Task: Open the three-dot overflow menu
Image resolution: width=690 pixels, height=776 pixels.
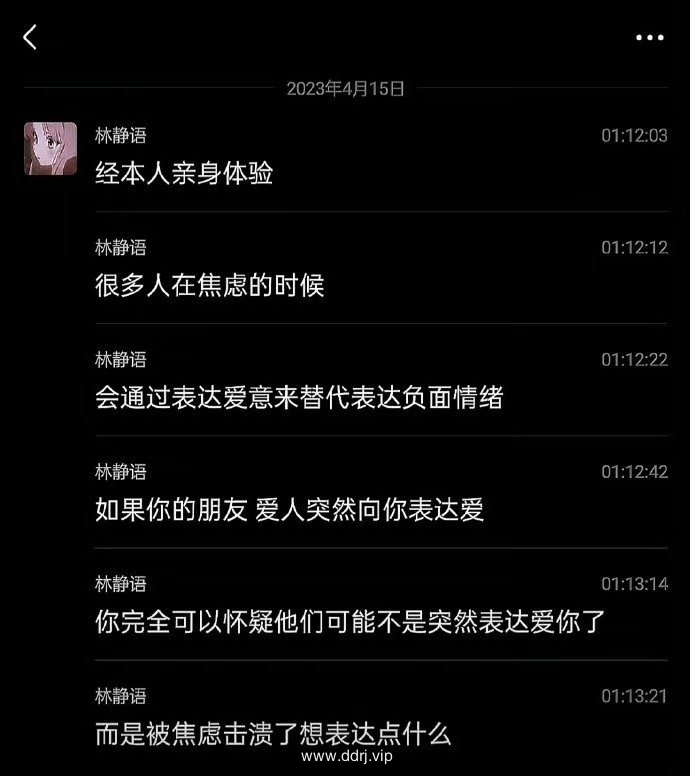Action: pyautogui.click(x=649, y=38)
